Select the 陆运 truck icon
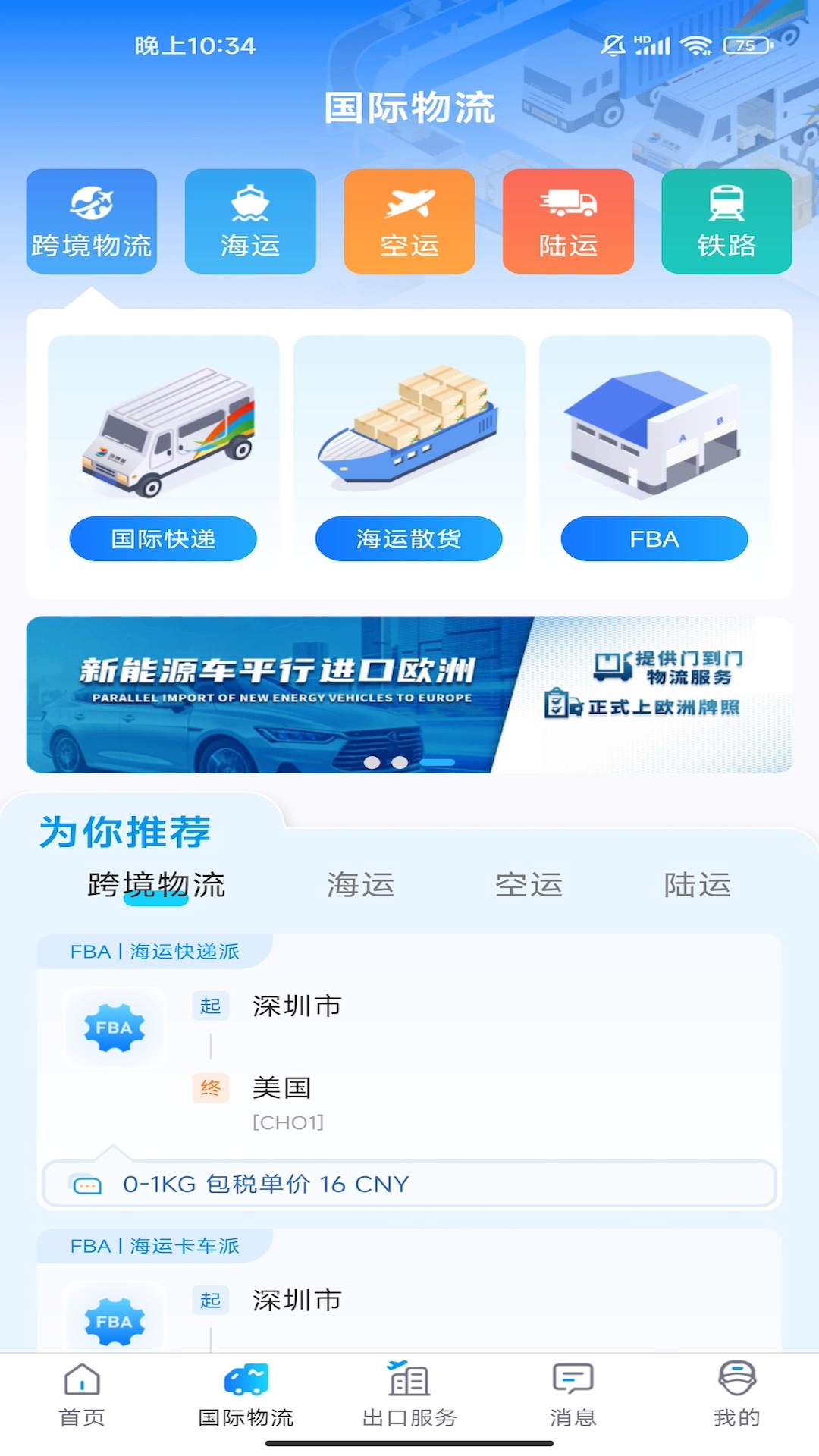Image resolution: width=819 pixels, height=1456 pixels. coord(568,201)
